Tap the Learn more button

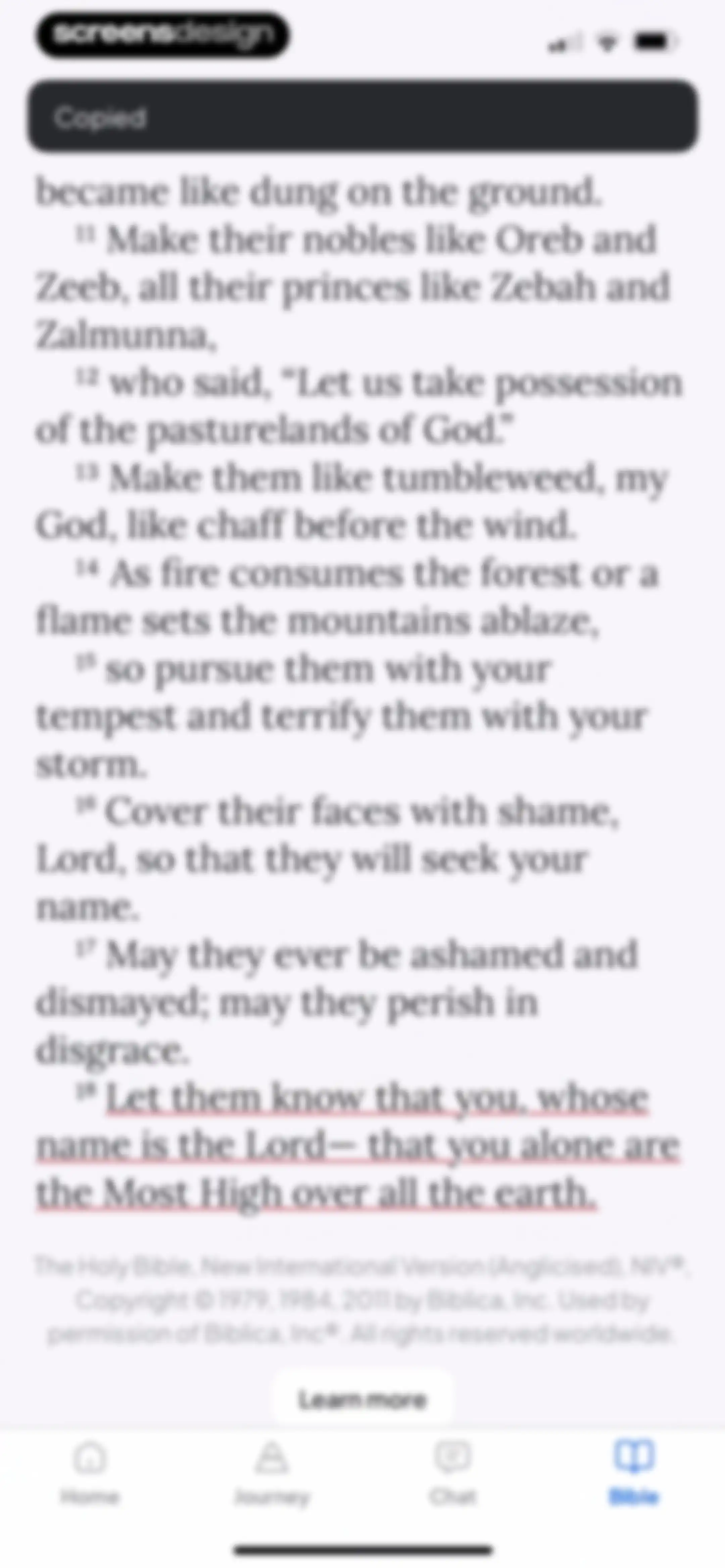coord(363,1399)
